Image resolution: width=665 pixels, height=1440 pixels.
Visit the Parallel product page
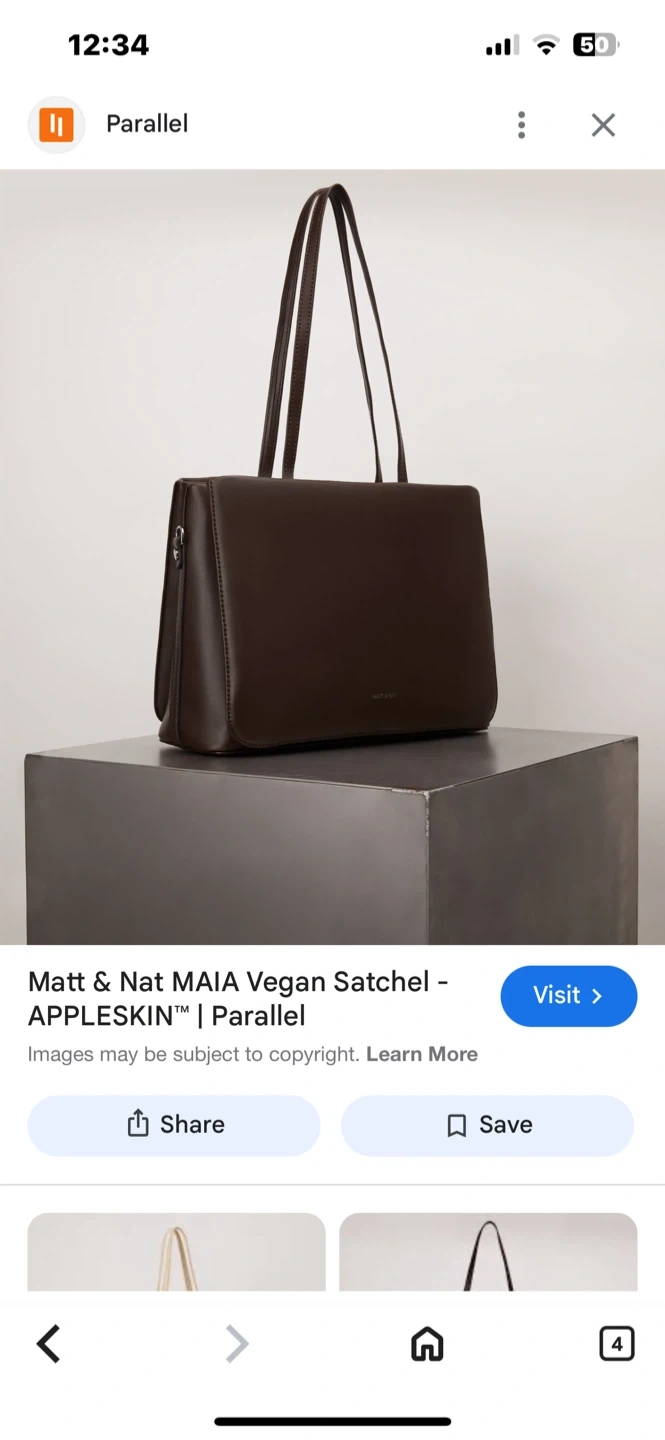tap(568, 996)
